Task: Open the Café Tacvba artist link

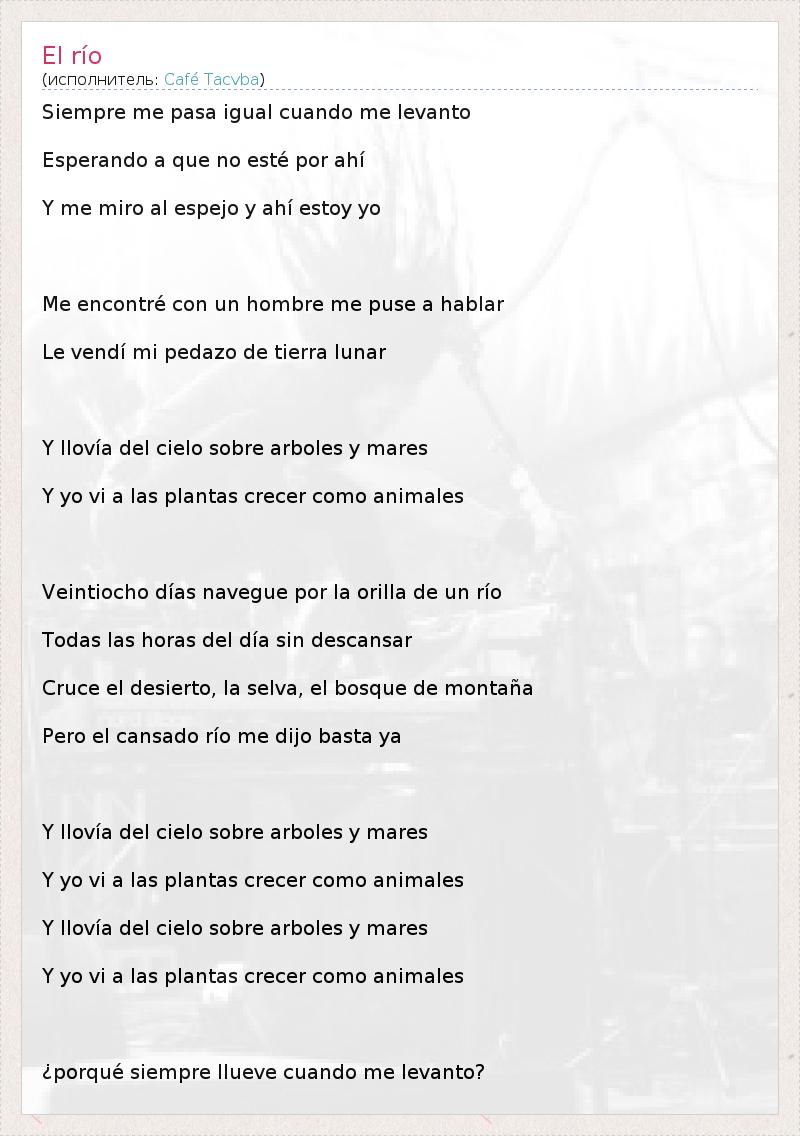Action: [211, 79]
